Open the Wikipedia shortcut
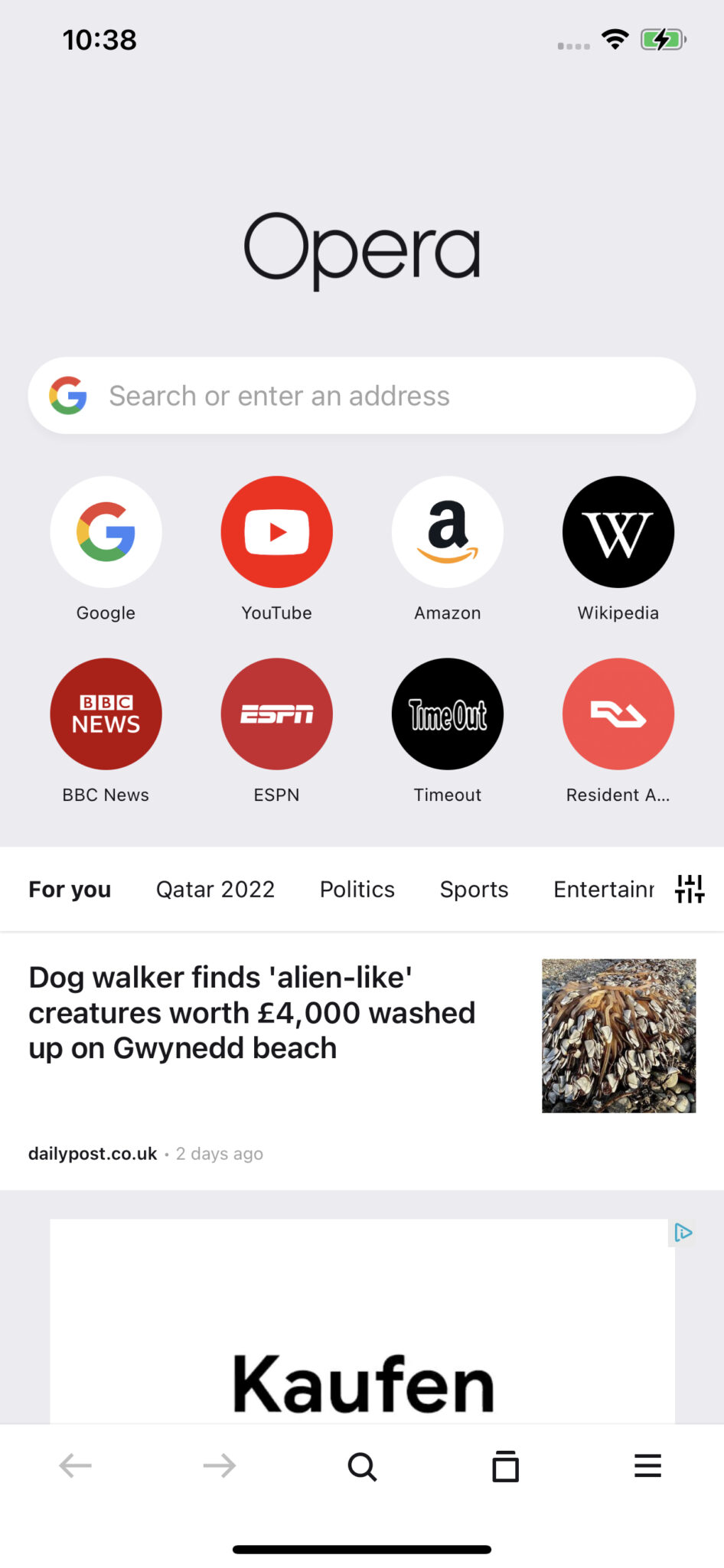Viewport: 724px width, 1568px height. pyautogui.click(x=618, y=532)
